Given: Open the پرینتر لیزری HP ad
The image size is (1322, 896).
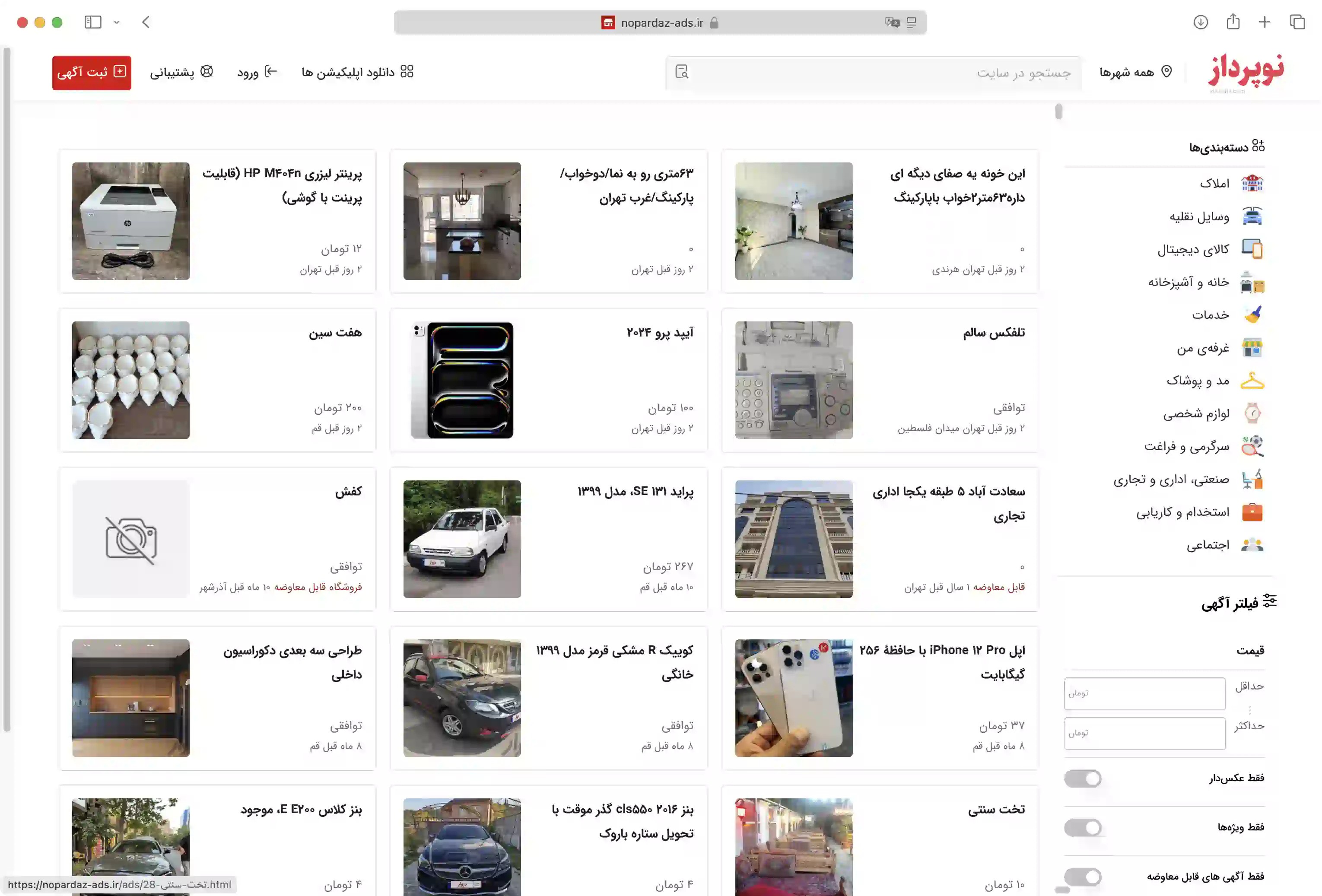Looking at the screenshot, I should pyautogui.click(x=282, y=185).
